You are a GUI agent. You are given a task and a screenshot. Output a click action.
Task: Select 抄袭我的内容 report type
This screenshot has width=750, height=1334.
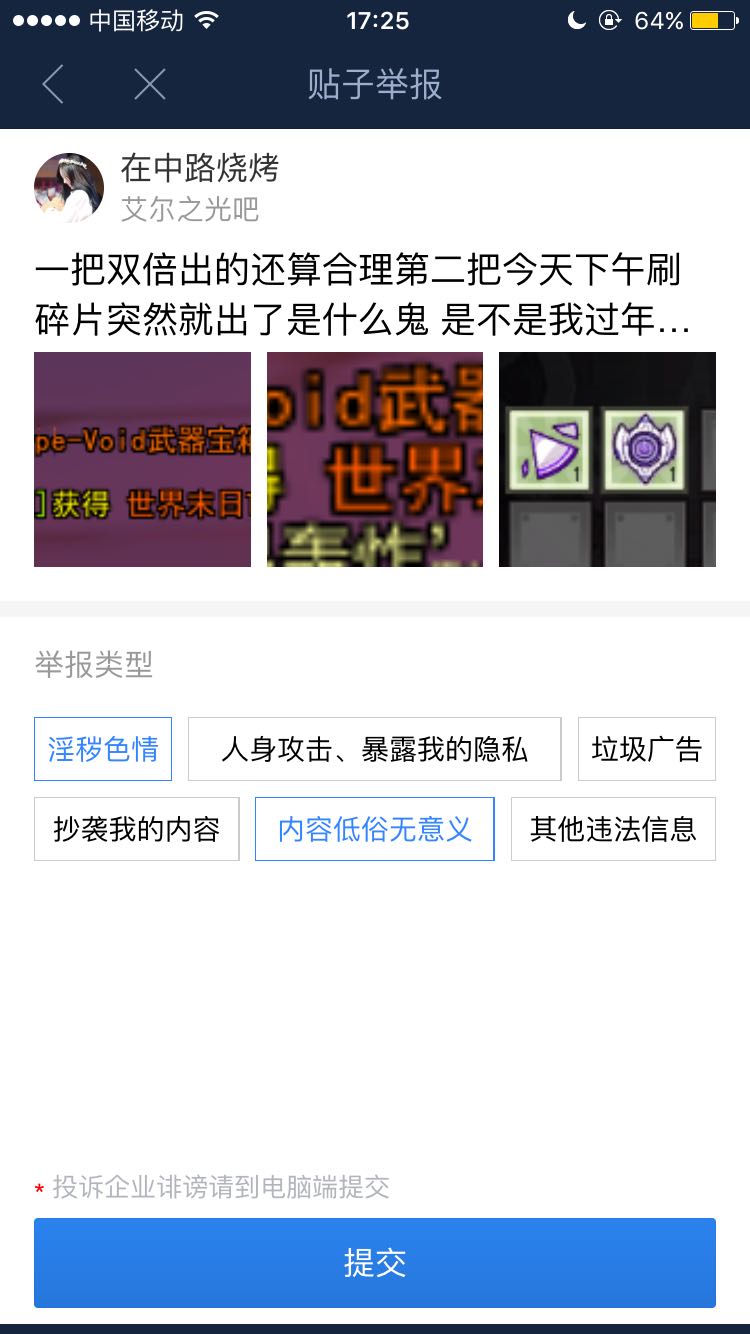pos(137,829)
